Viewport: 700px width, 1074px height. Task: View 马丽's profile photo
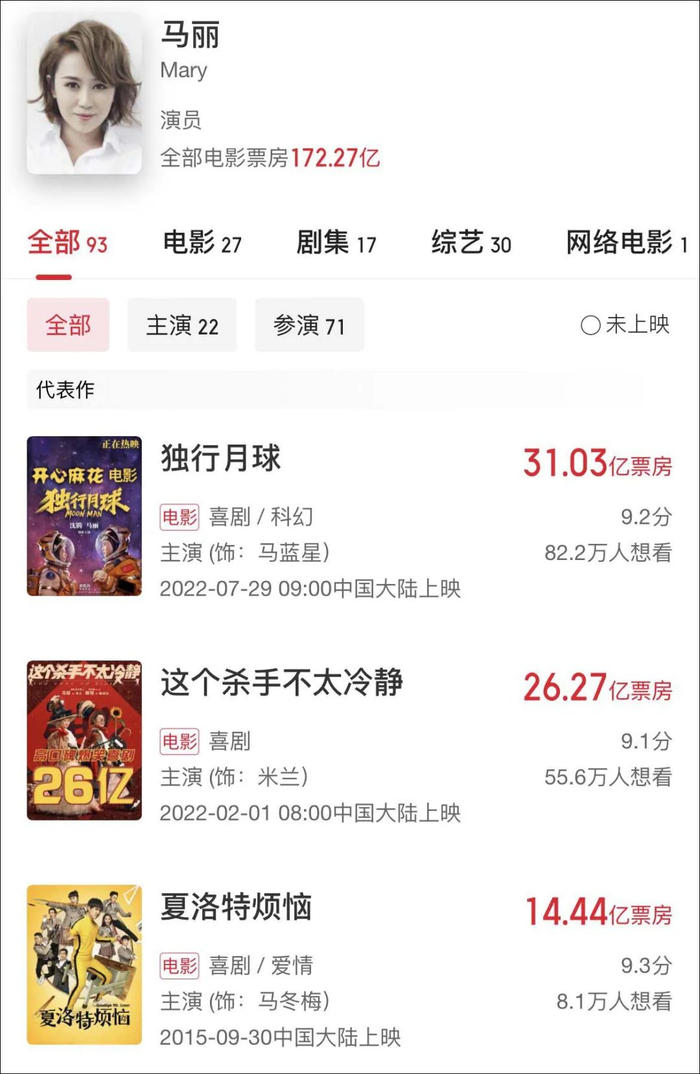pos(84,95)
